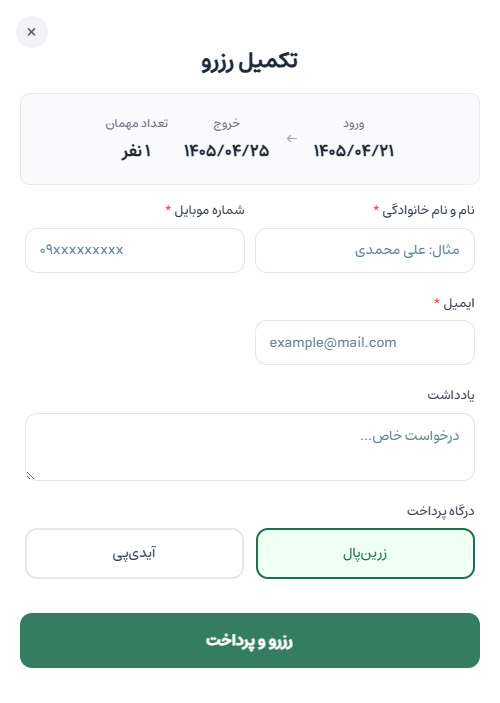500x703 pixels.
Task: Close the reservation dialog
Action: click(x=31, y=32)
